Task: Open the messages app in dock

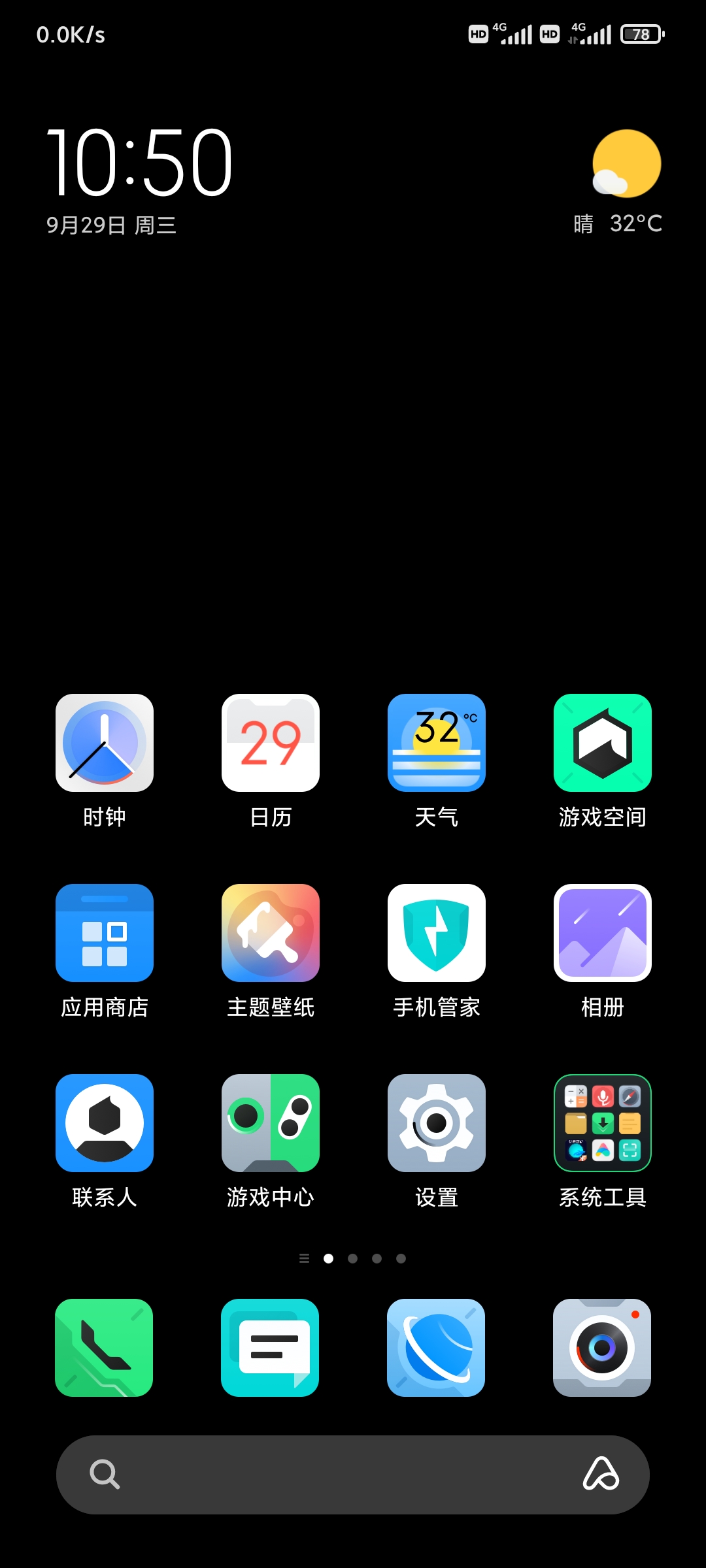Action: point(270,1348)
